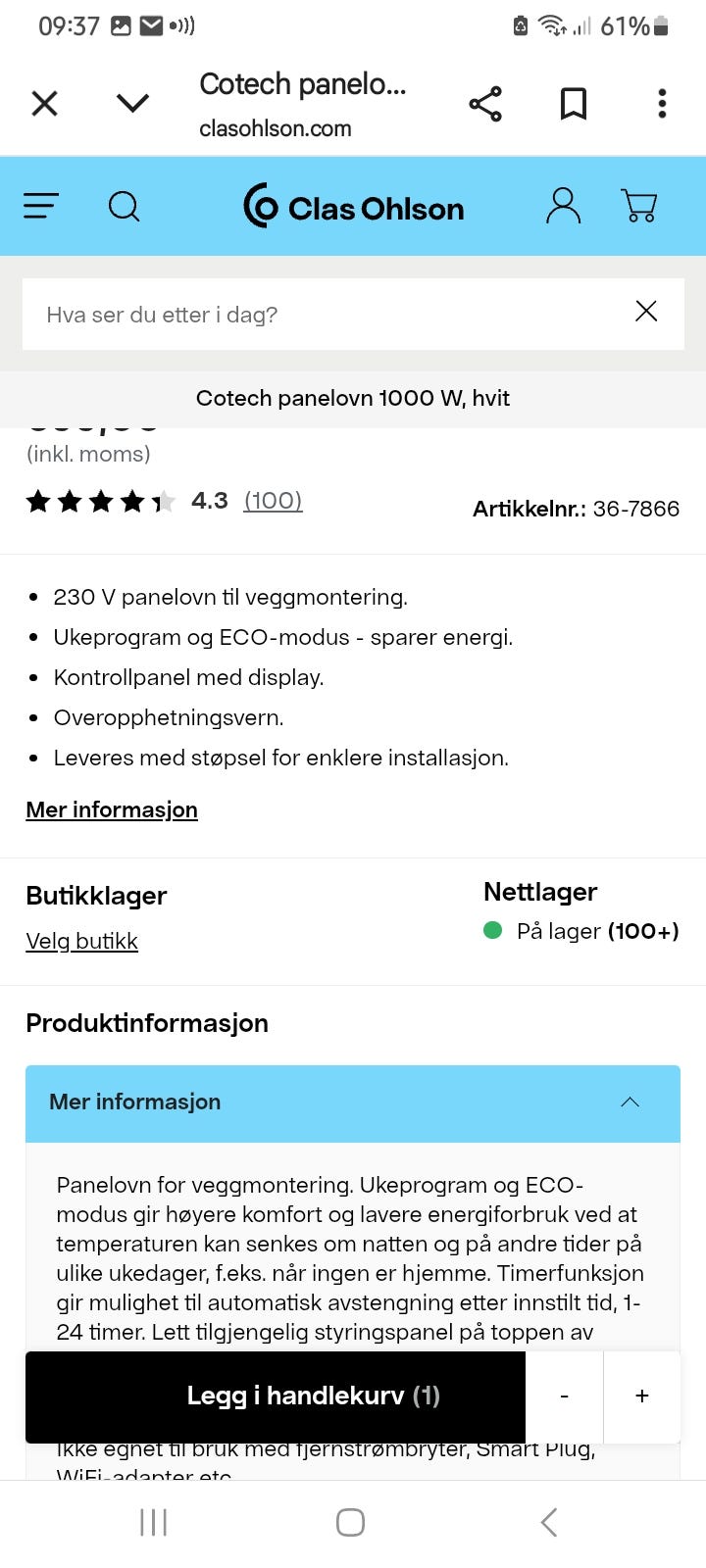706x1568 pixels.
Task: Open Velg butikk to choose a store
Action: pos(81,940)
